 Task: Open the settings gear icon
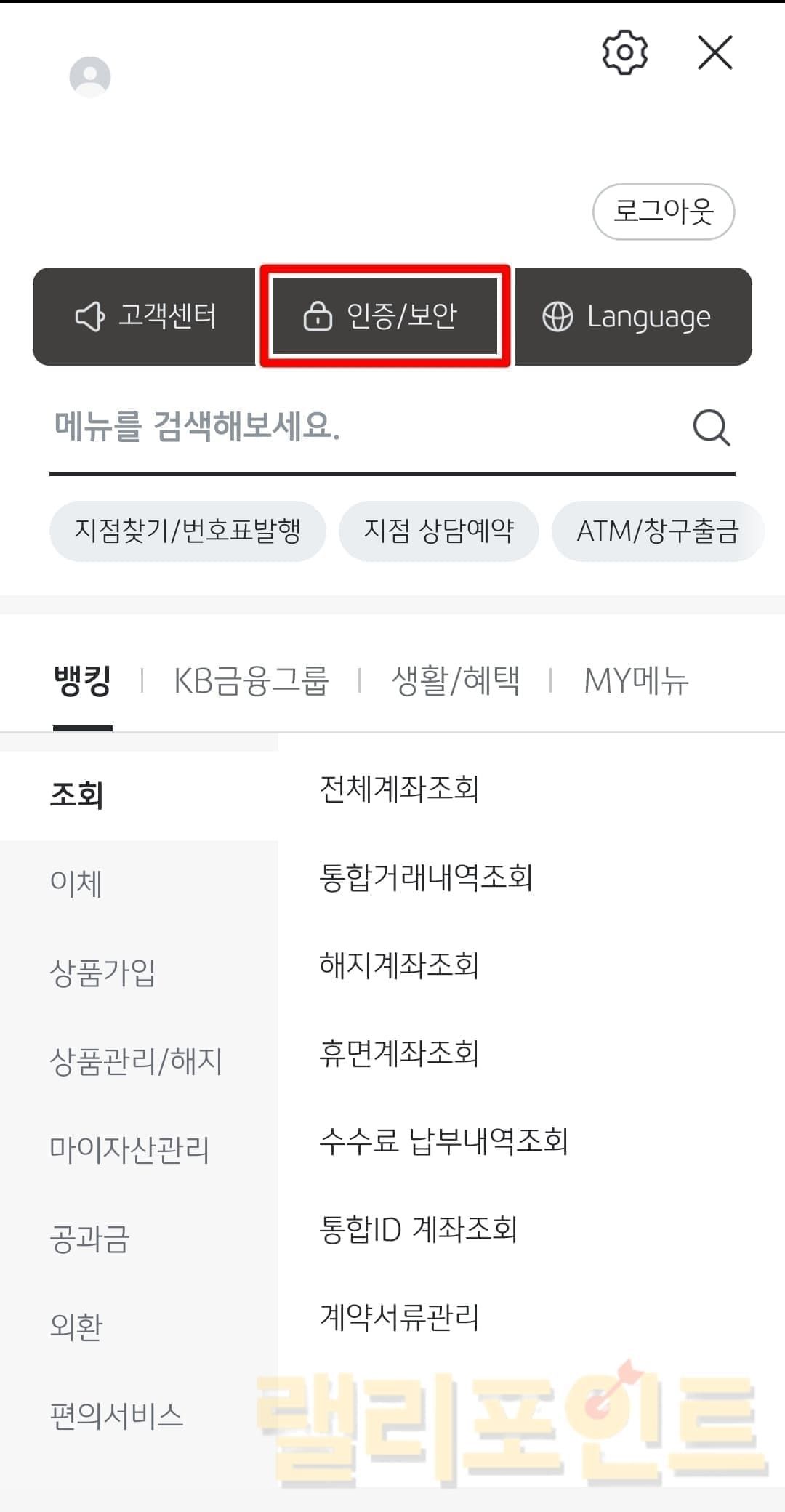pyautogui.click(x=624, y=52)
